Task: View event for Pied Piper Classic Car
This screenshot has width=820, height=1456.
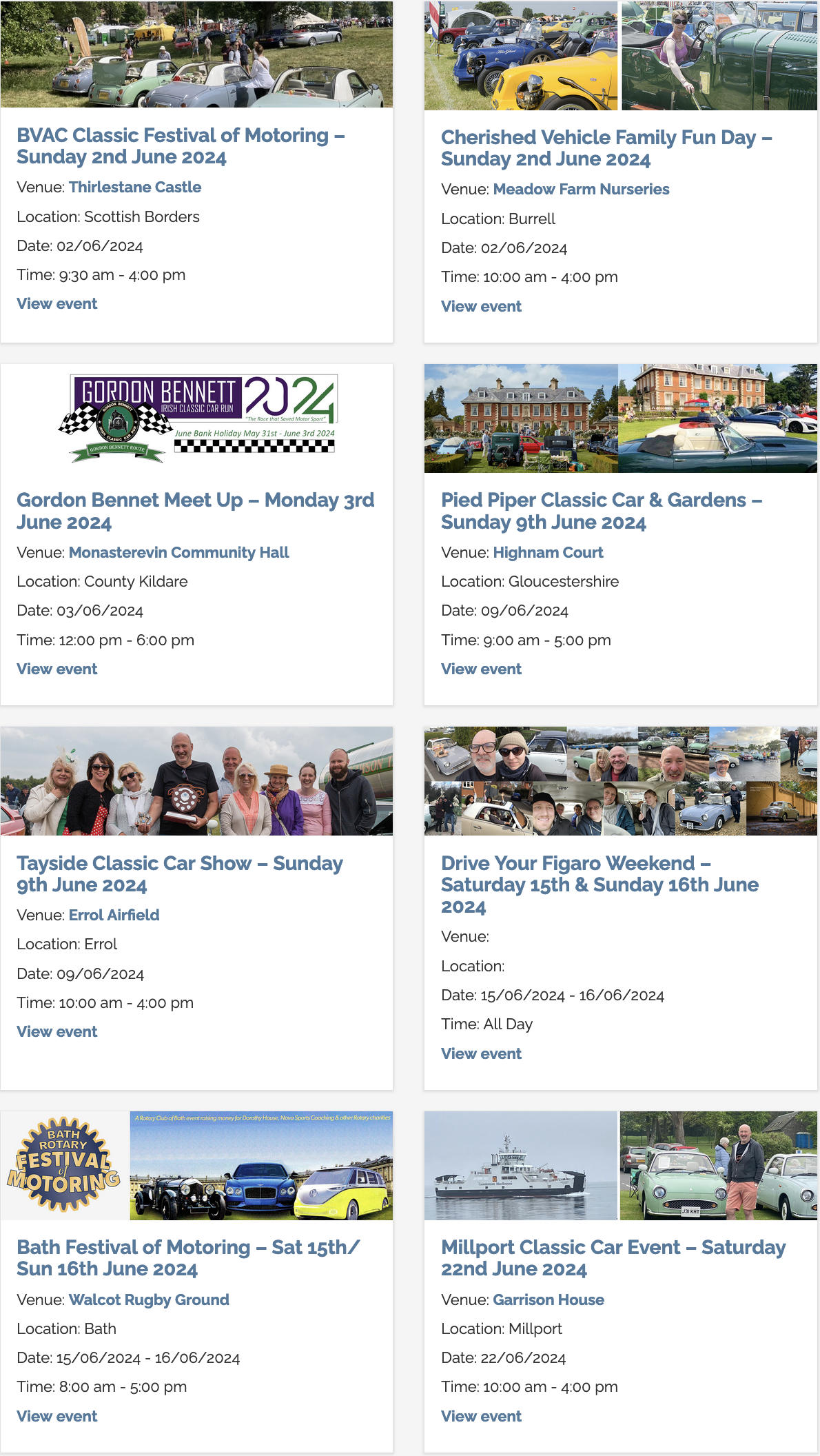Action: coord(481,669)
